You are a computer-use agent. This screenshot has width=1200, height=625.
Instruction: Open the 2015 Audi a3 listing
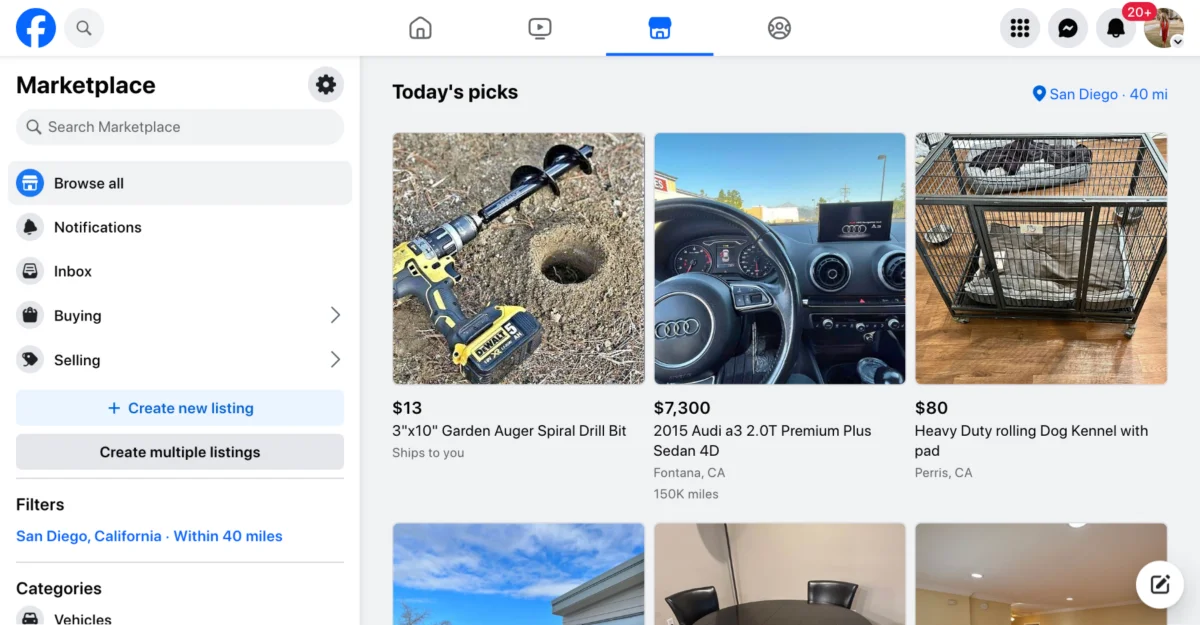tap(780, 259)
